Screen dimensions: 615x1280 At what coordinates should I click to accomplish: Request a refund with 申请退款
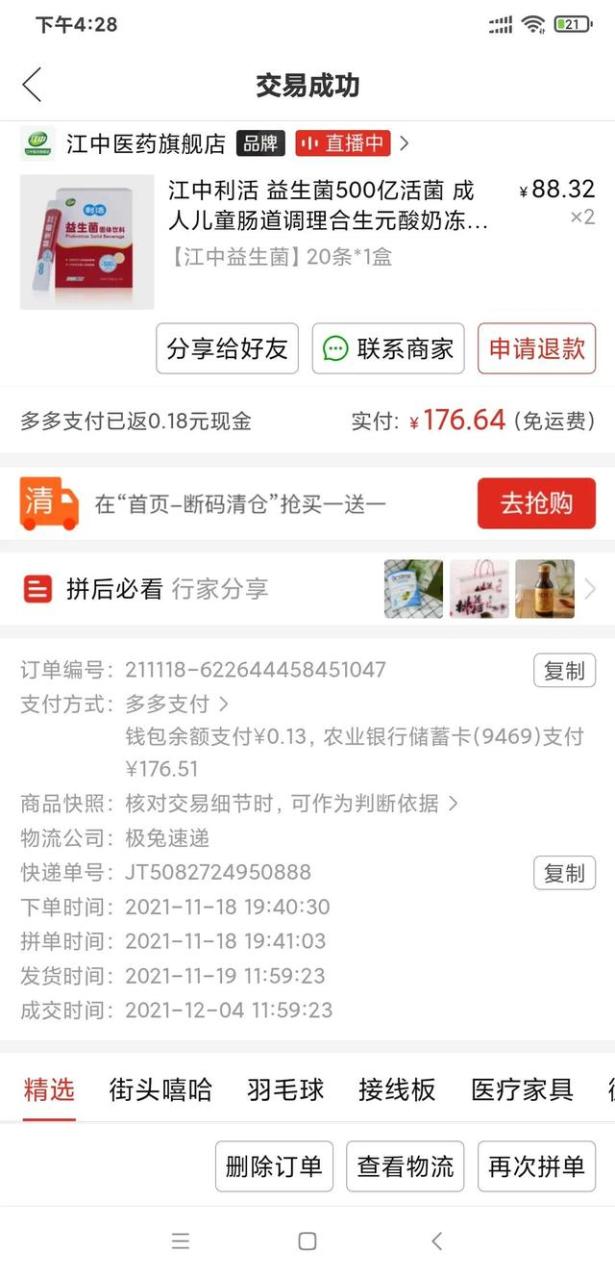536,348
